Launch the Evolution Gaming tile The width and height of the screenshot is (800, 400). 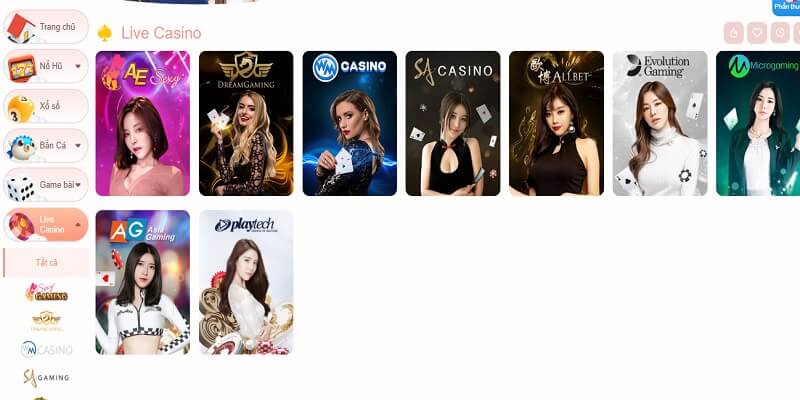click(660, 123)
